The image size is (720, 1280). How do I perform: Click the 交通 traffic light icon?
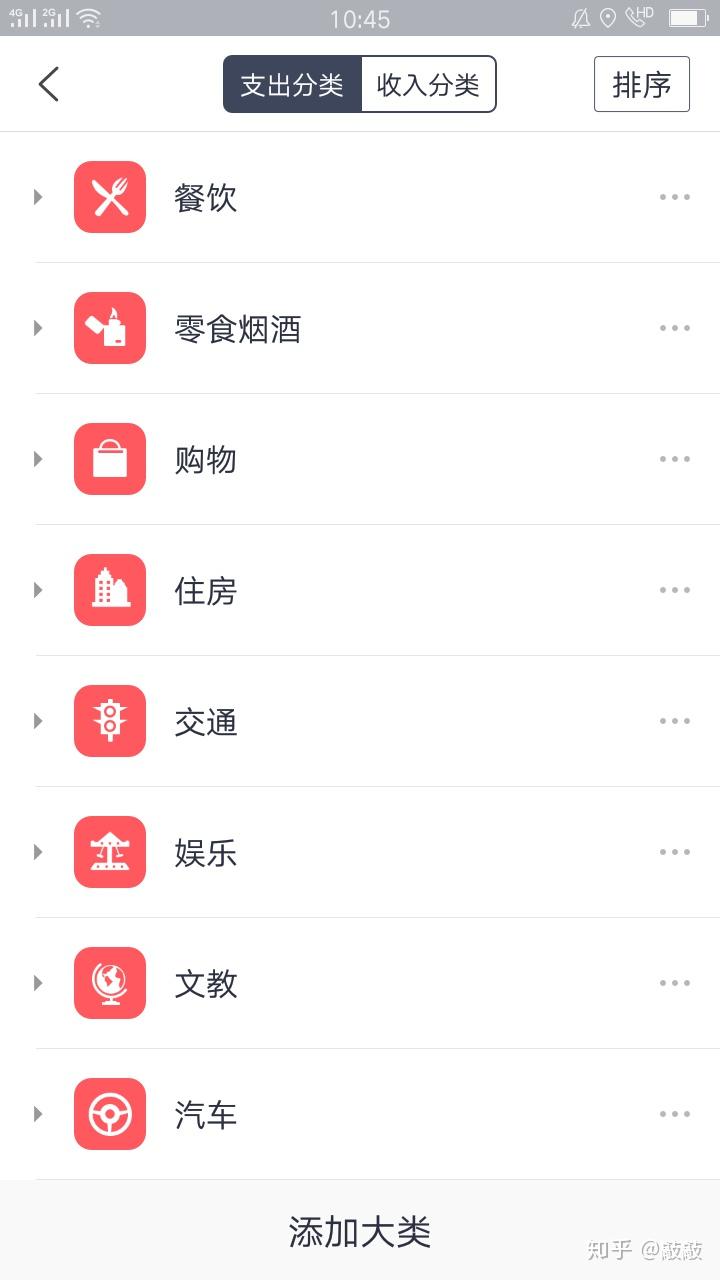(x=109, y=721)
